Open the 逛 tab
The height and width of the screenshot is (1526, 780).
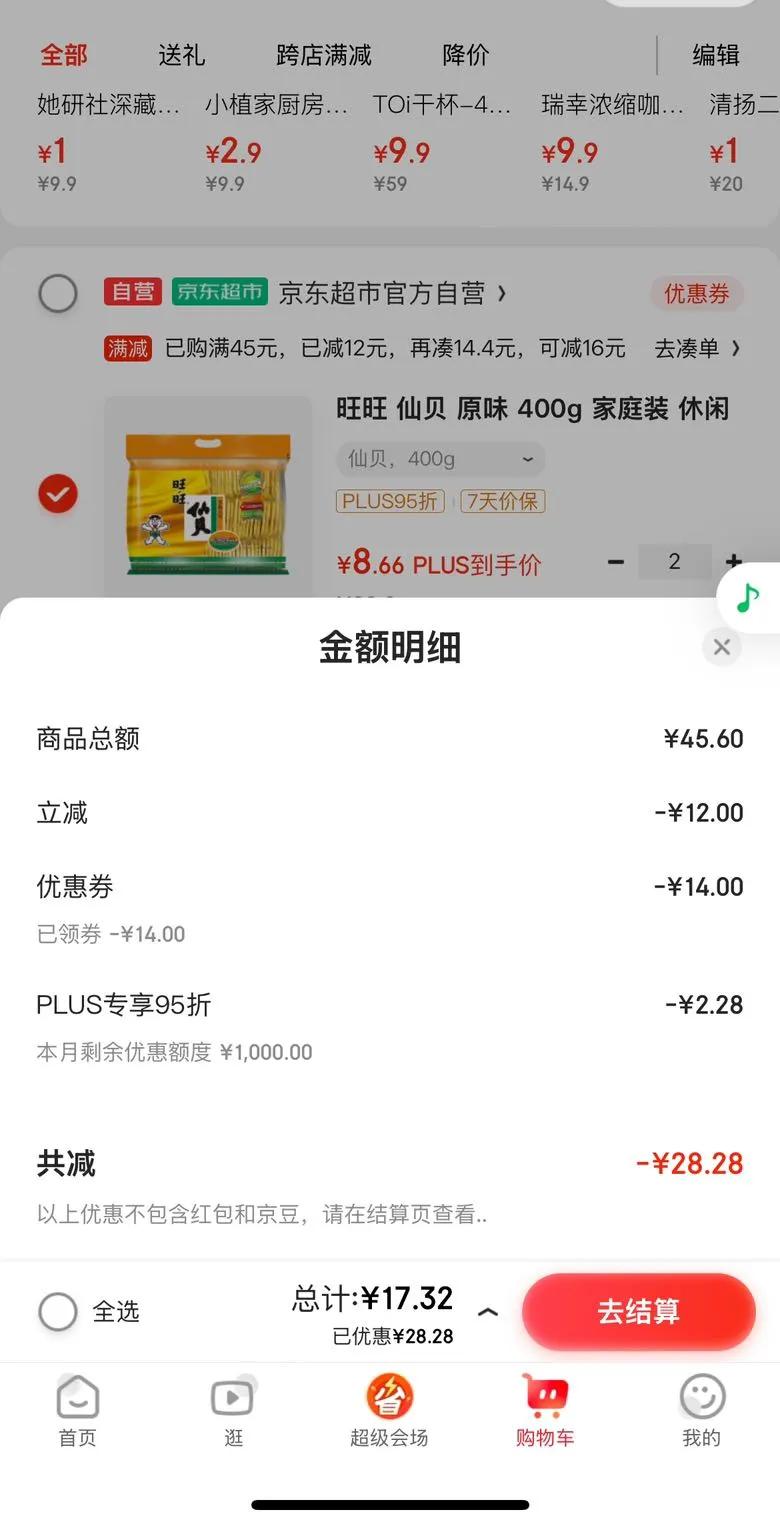[233, 1410]
